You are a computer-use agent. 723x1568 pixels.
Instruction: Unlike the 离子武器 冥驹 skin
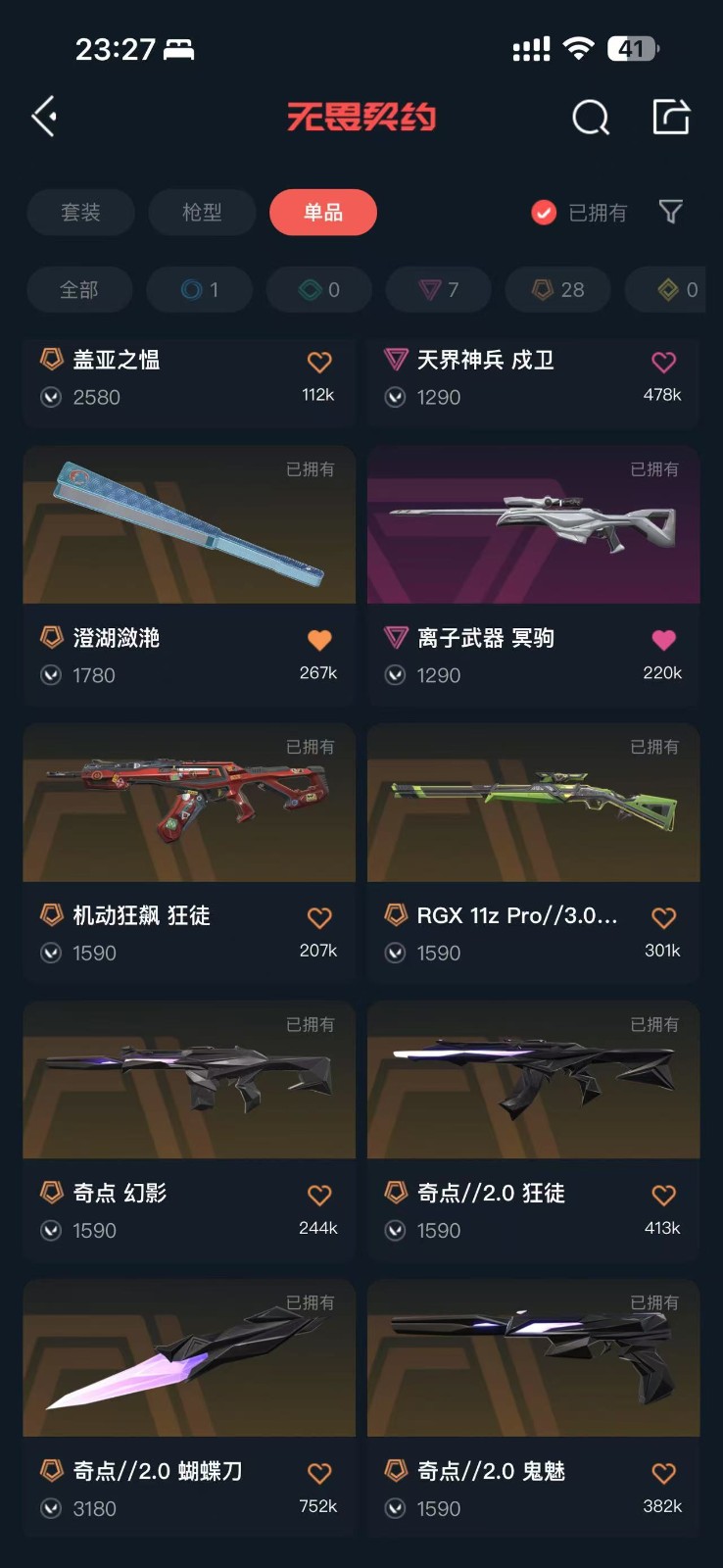(663, 640)
